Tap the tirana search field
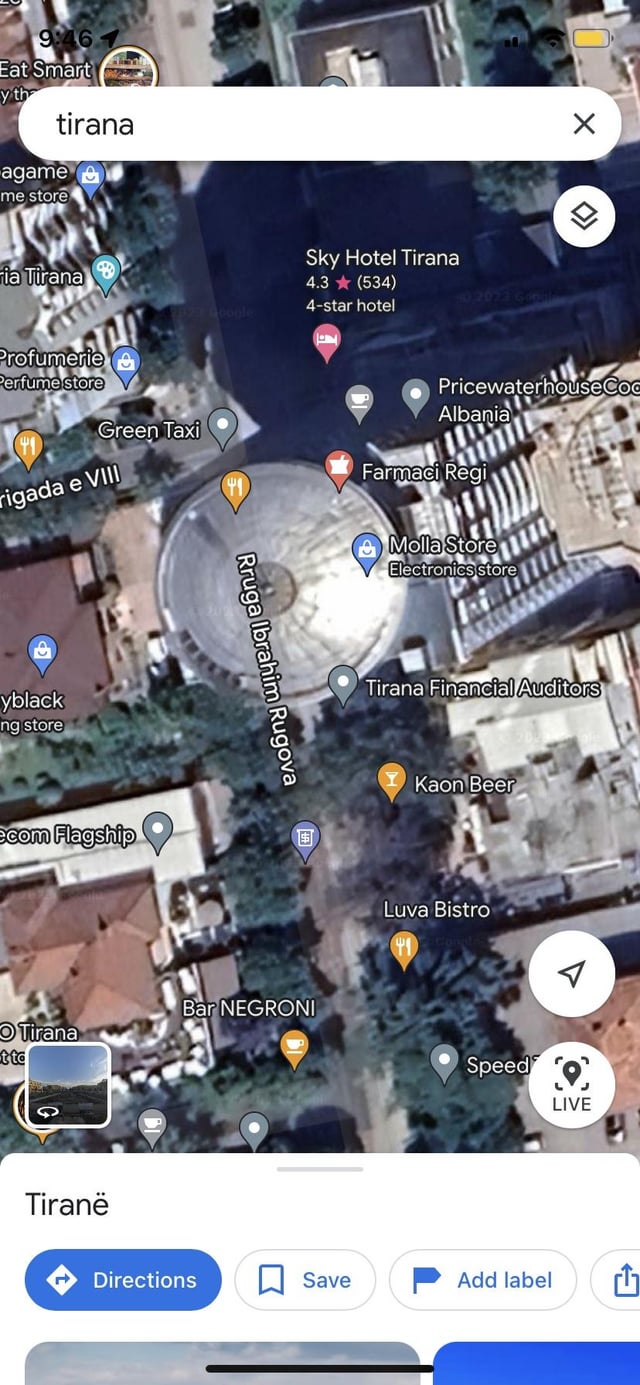 [300, 124]
